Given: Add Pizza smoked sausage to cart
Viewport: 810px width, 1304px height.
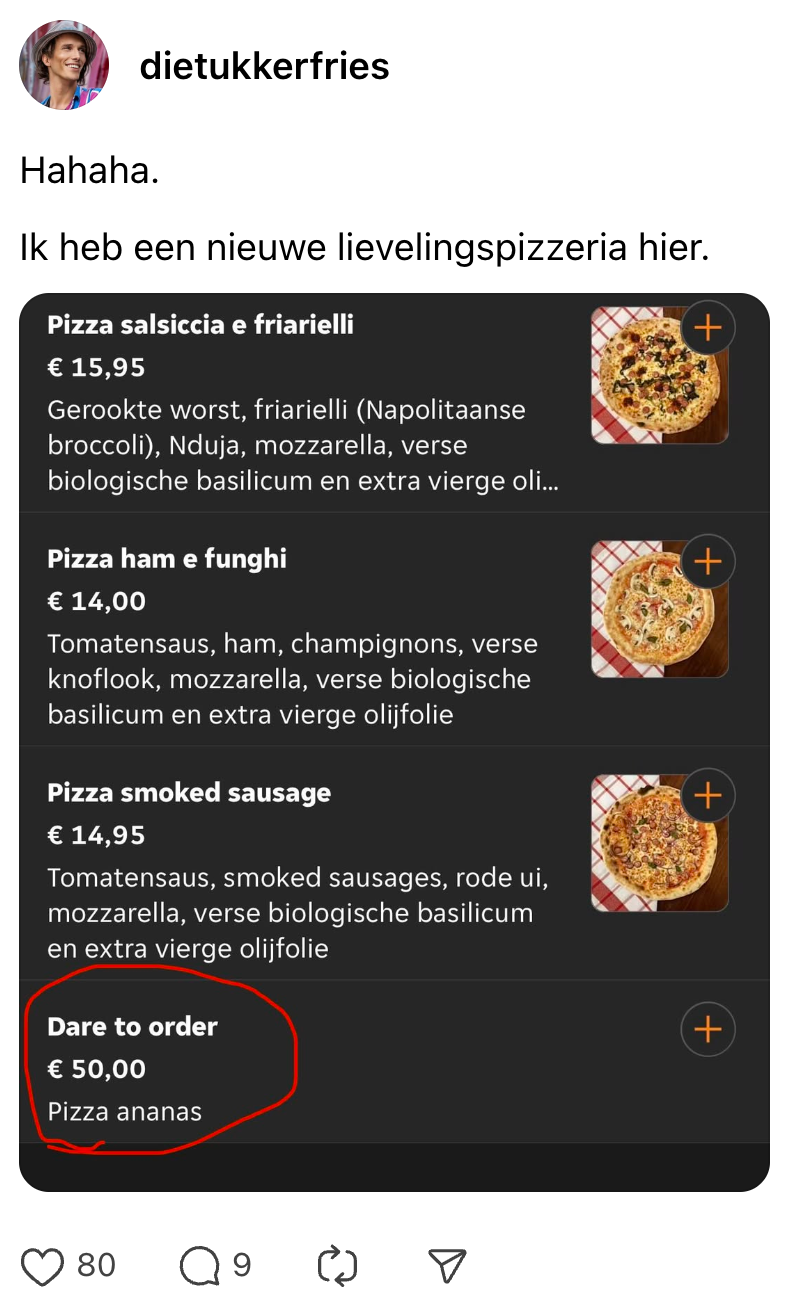Looking at the screenshot, I should [708, 795].
